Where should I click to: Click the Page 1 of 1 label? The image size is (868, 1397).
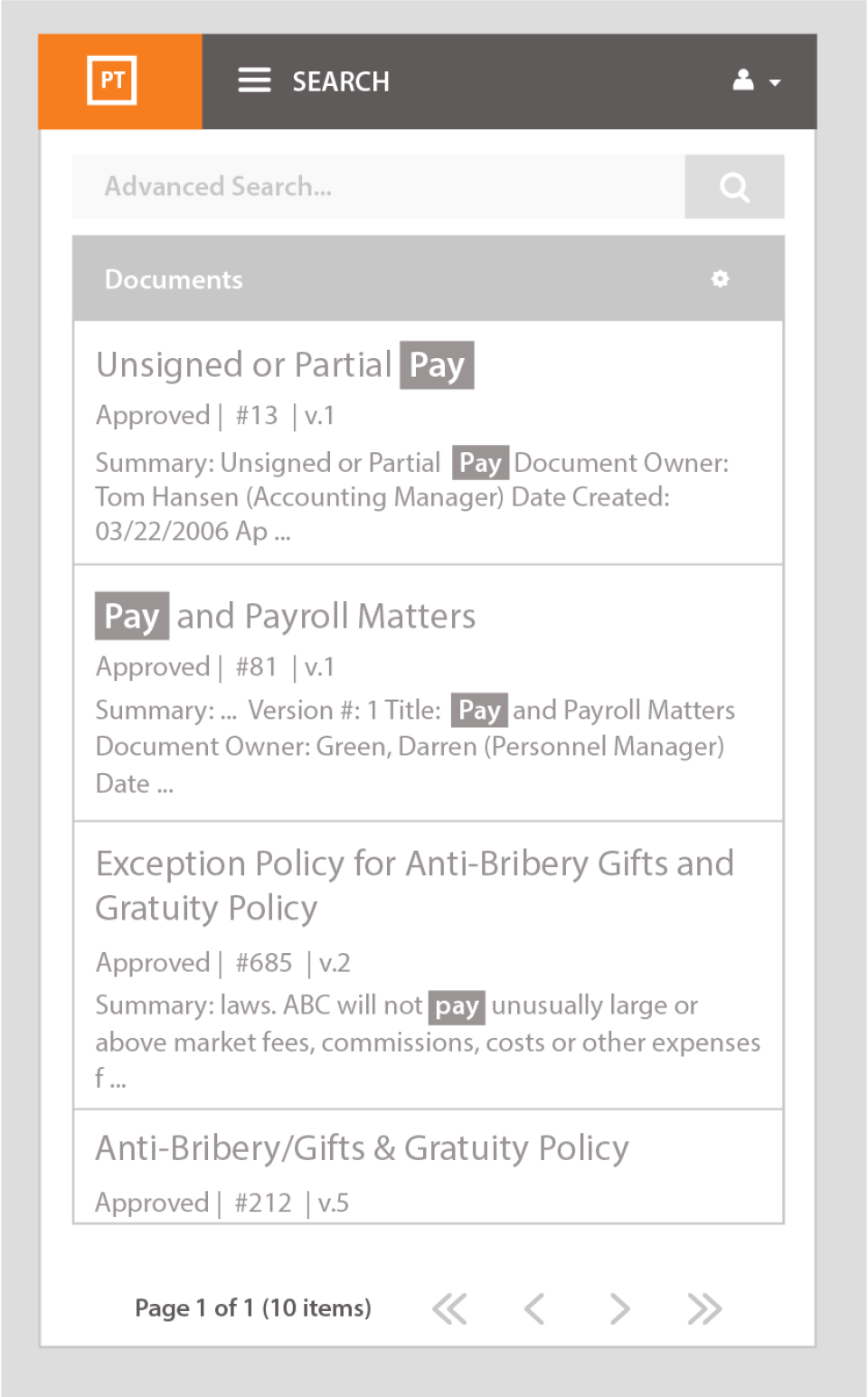pyautogui.click(x=253, y=1308)
